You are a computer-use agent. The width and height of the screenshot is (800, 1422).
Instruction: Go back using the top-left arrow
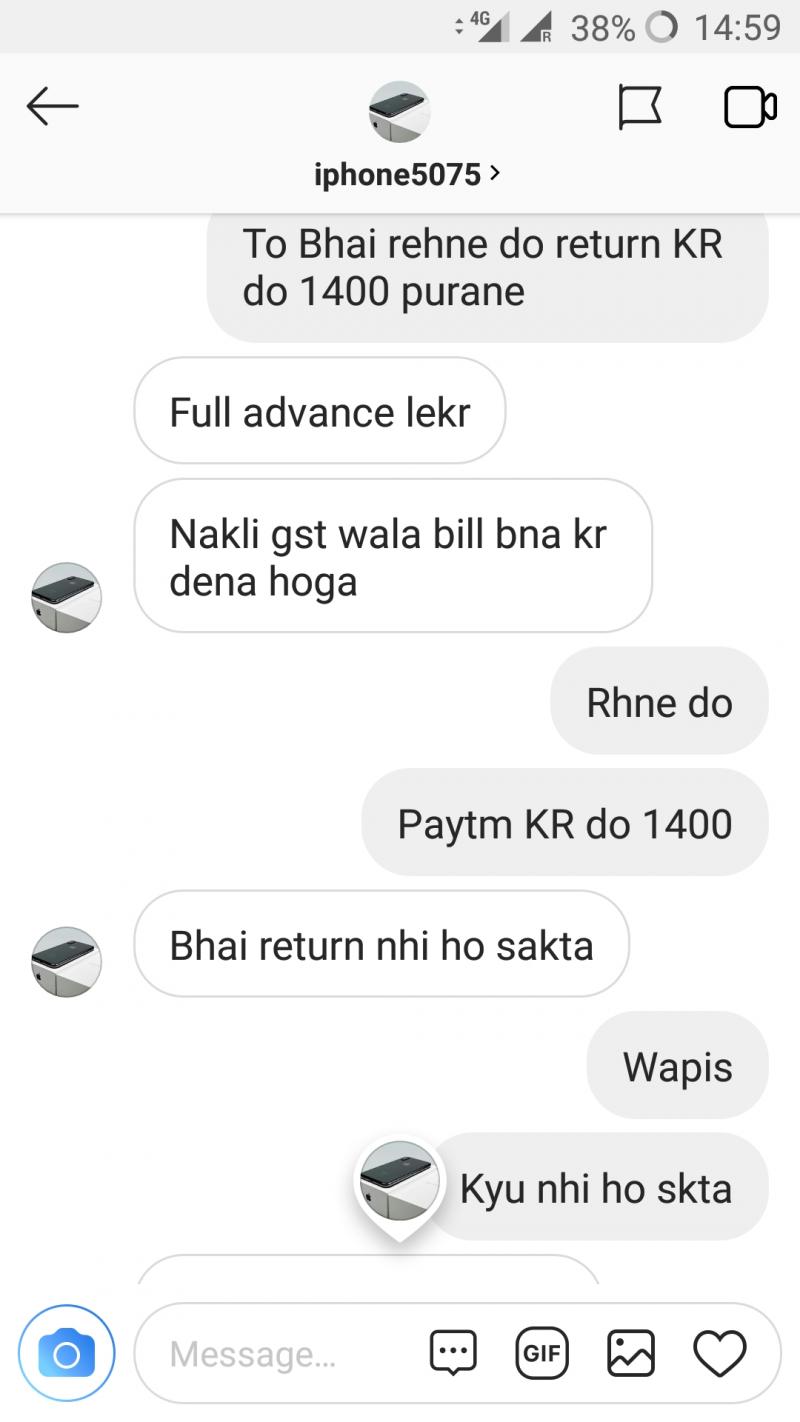click(52, 106)
